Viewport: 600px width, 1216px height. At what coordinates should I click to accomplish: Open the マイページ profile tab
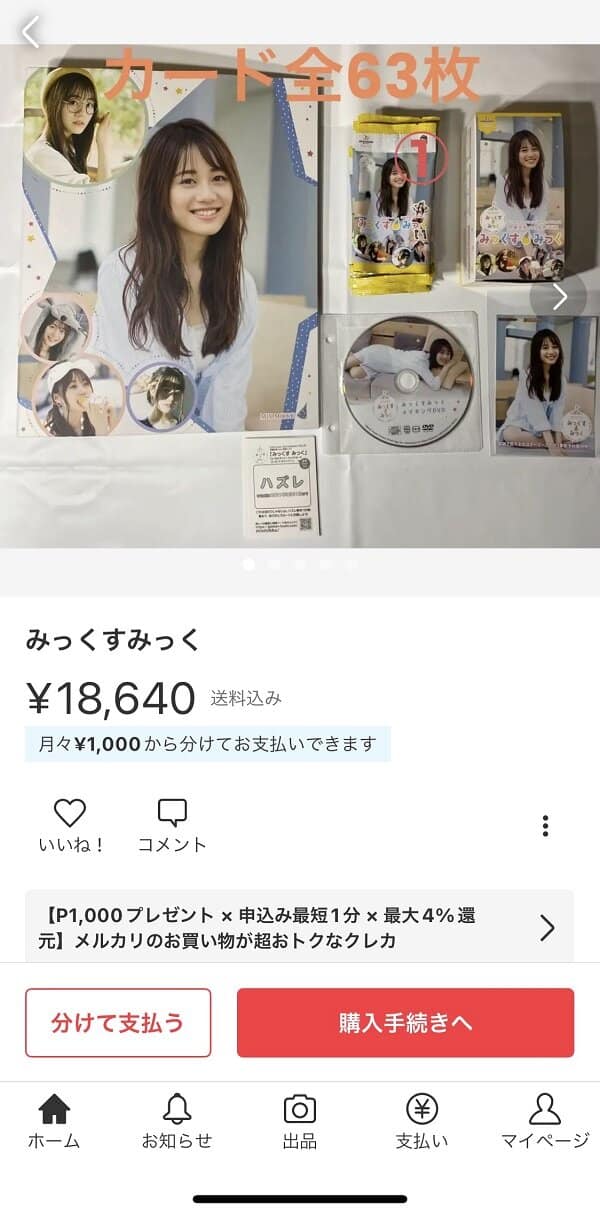(x=545, y=1121)
